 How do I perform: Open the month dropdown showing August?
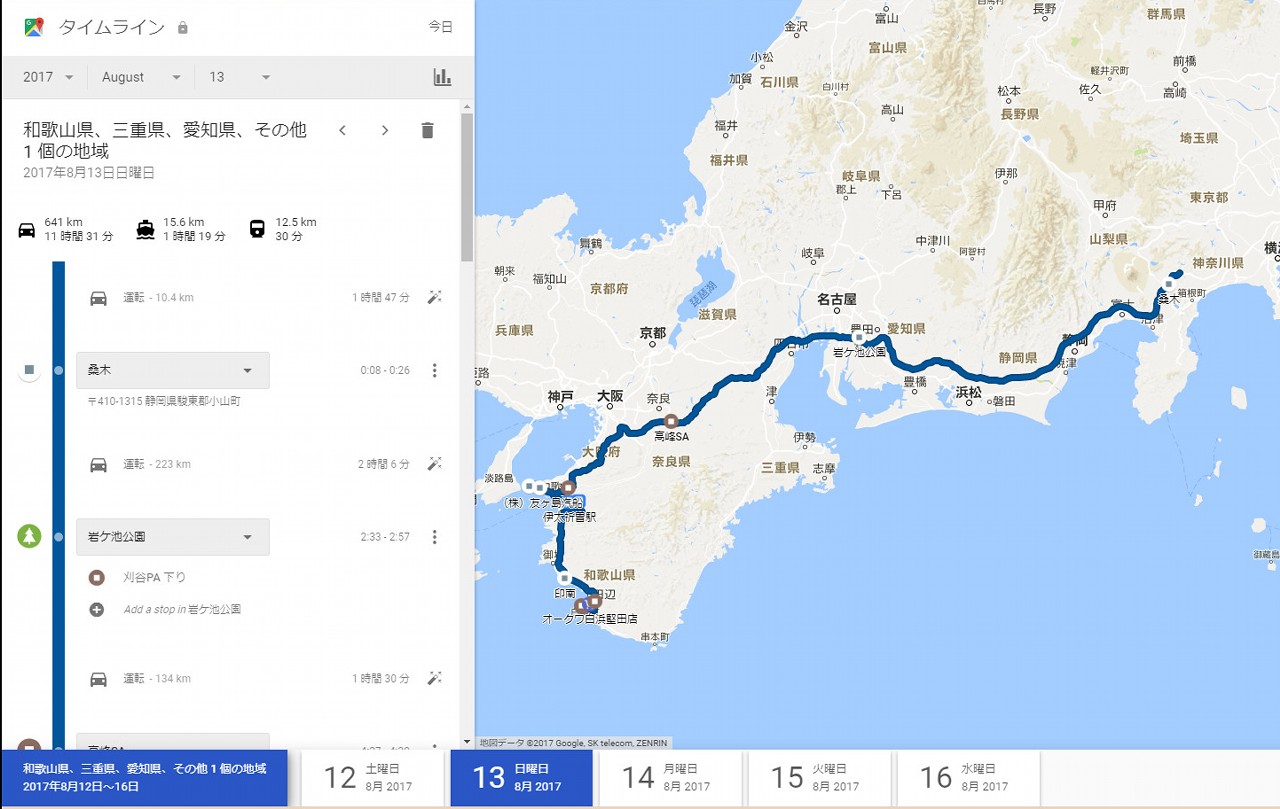[x=141, y=77]
